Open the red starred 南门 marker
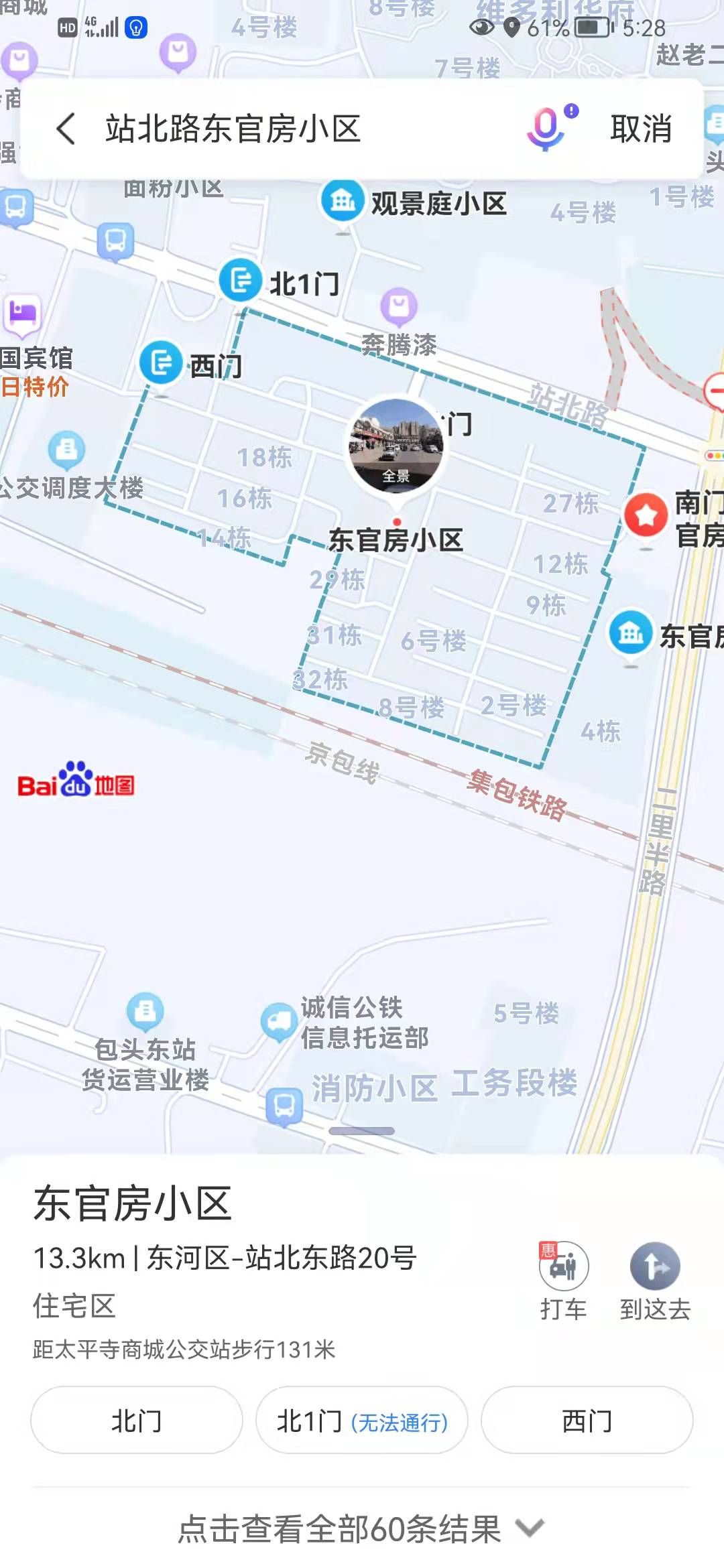 pyautogui.click(x=646, y=515)
